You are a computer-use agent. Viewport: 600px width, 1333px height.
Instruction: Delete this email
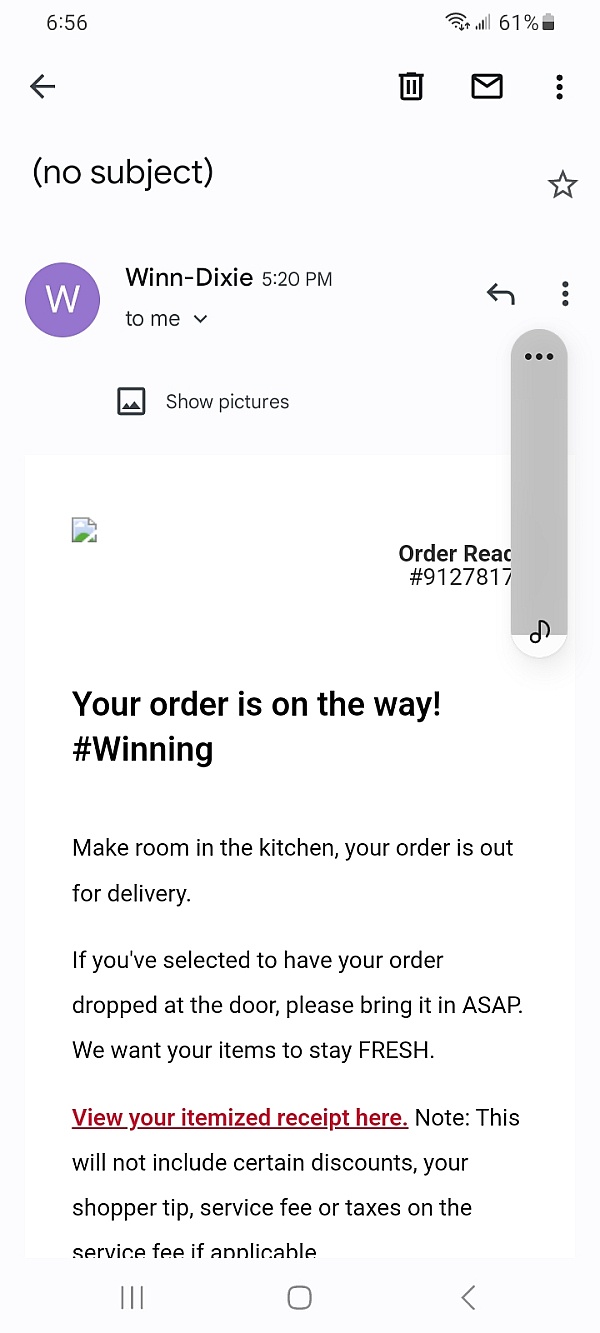411,87
